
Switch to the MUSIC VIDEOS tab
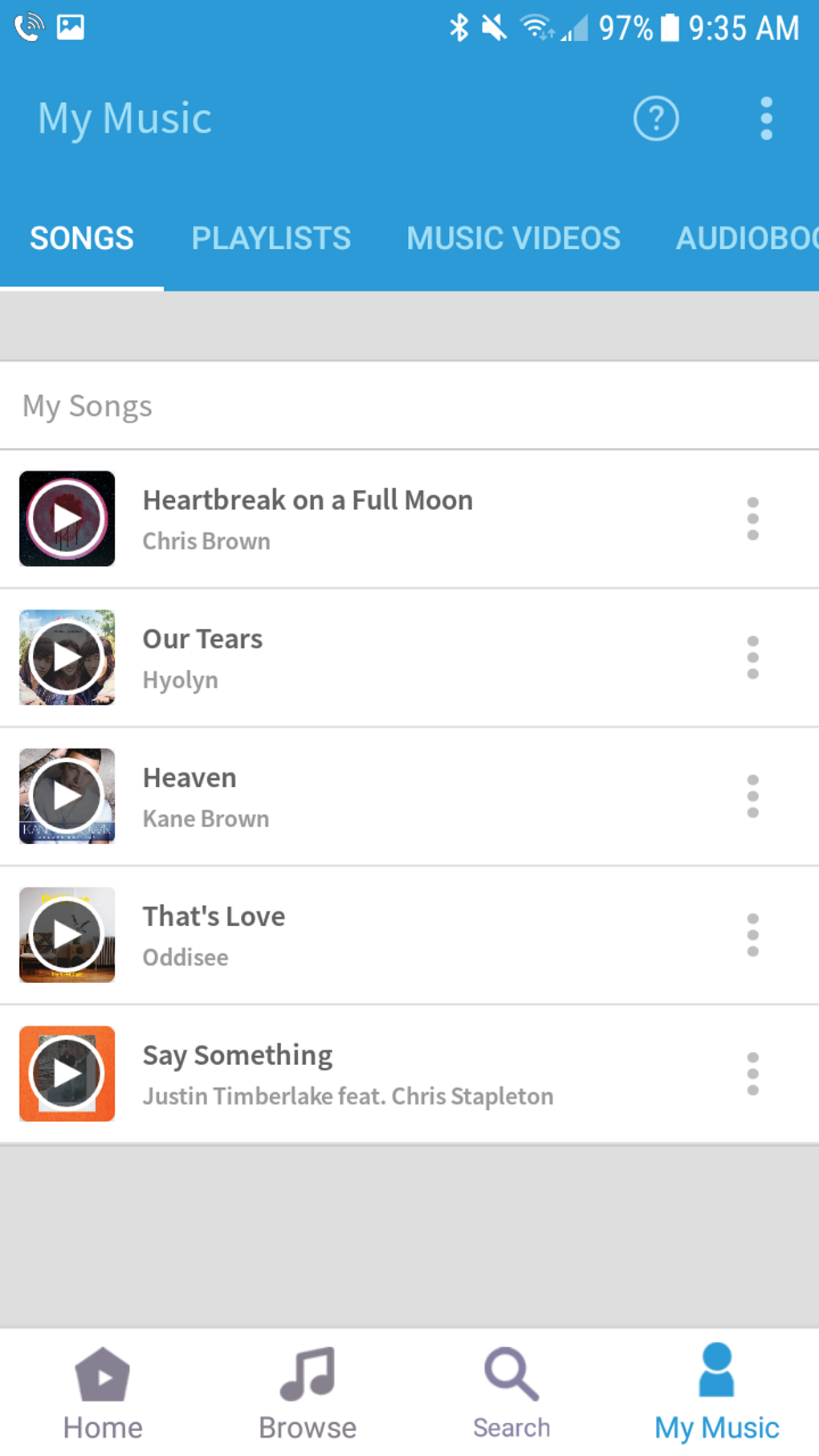513,238
